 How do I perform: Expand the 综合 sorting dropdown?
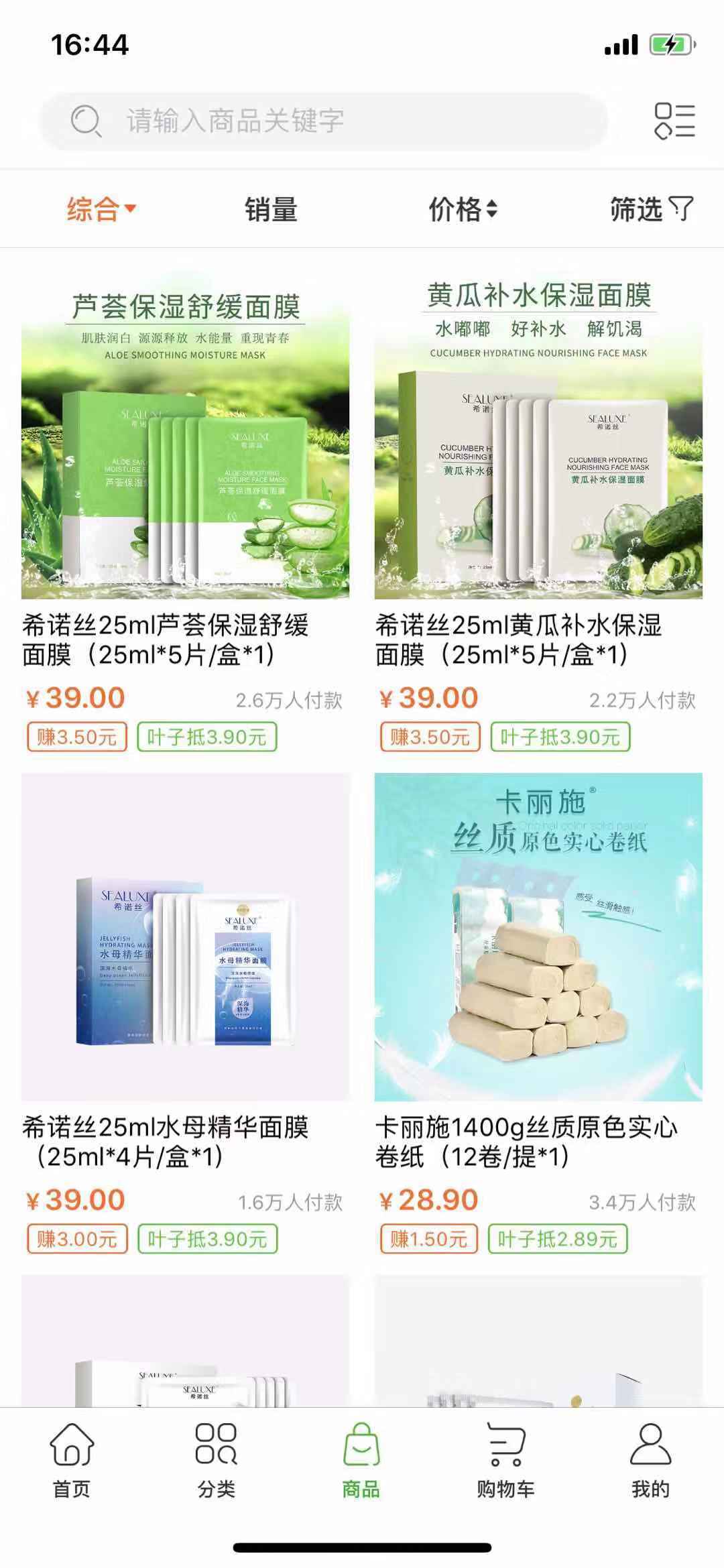[101, 209]
